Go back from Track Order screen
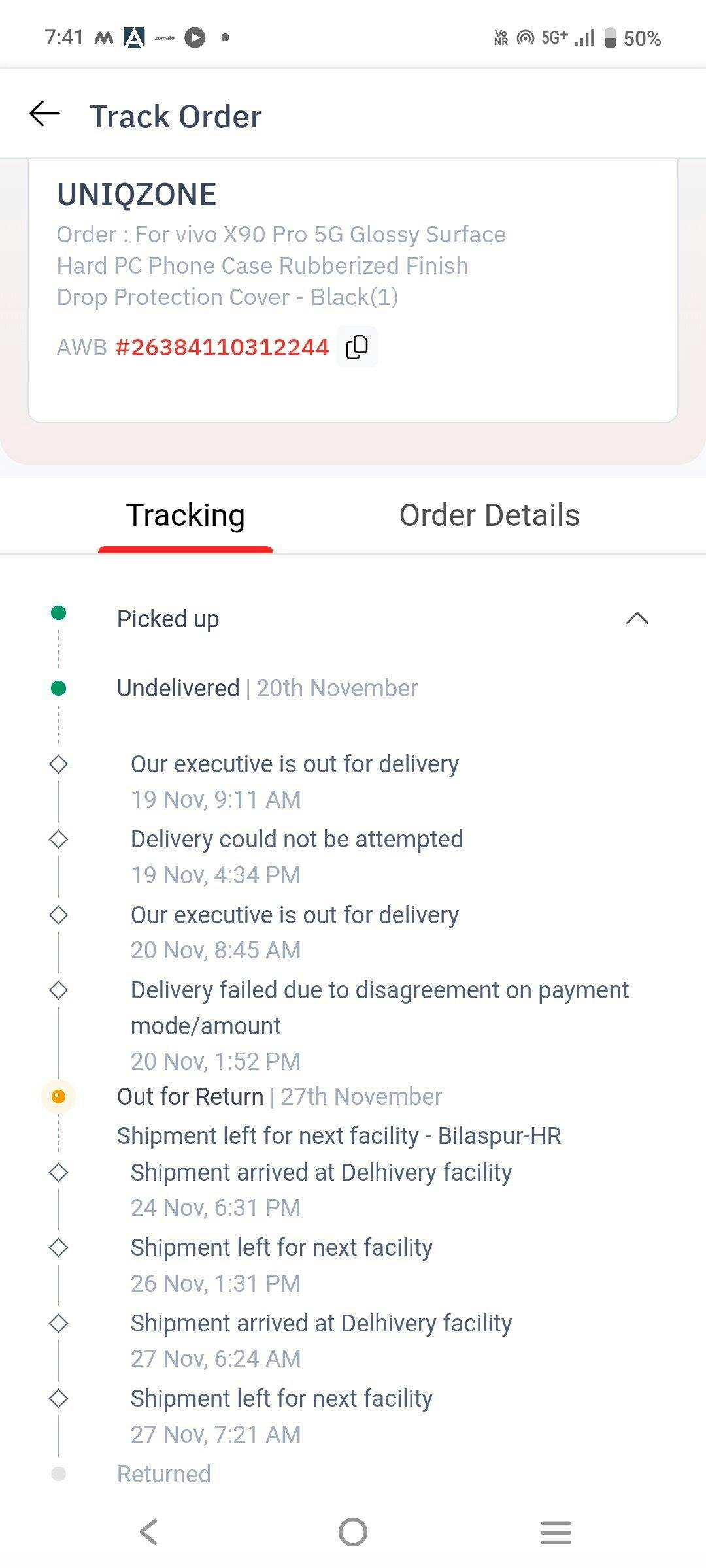The image size is (706, 1568). coord(45,114)
